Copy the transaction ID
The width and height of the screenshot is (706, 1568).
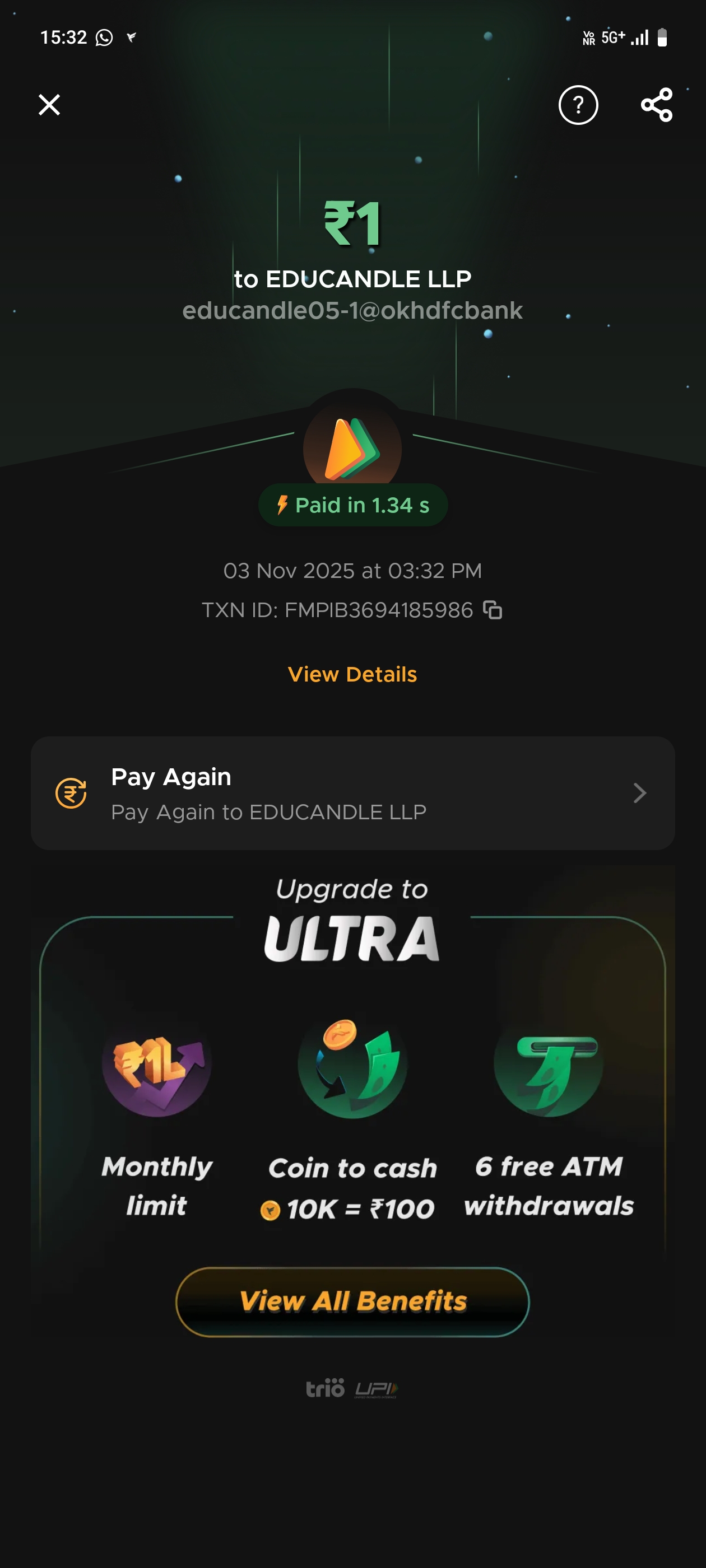(492, 610)
